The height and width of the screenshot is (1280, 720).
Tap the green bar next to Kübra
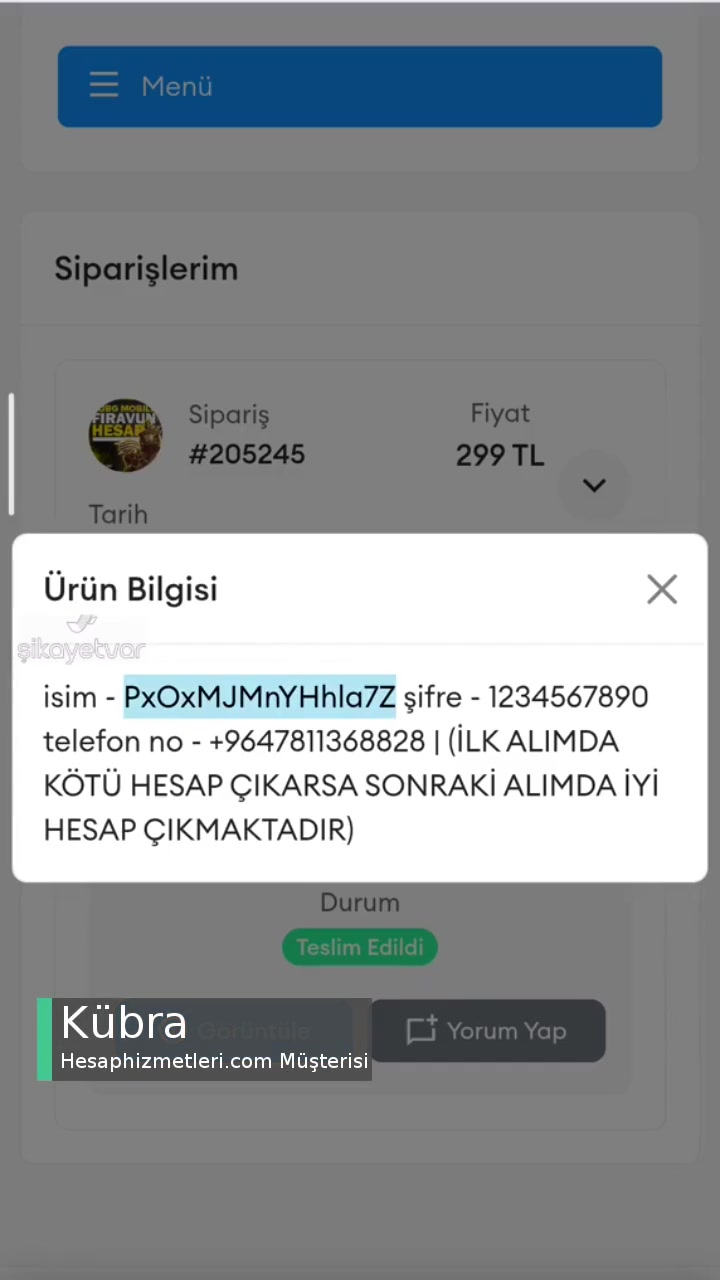pyautogui.click(x=42, y=1040)
